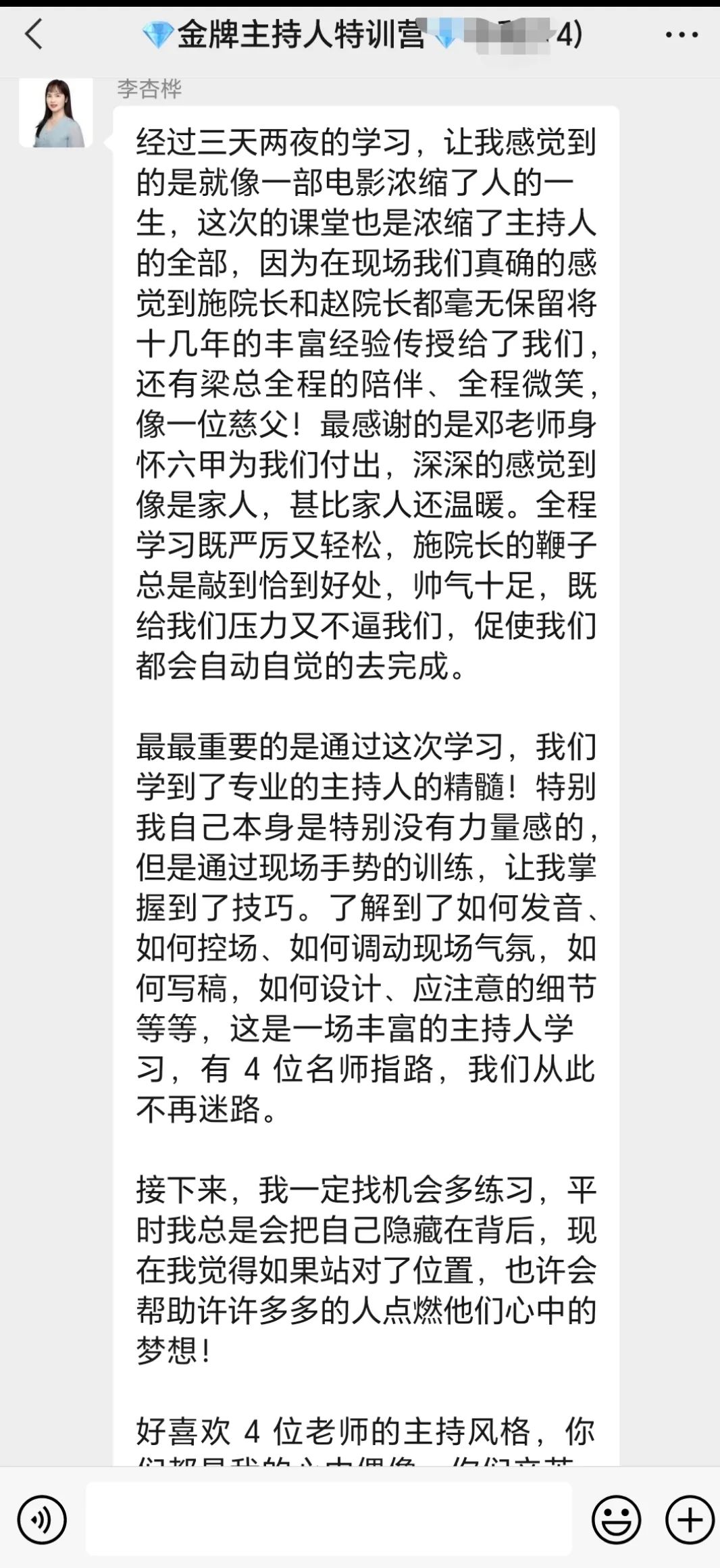Go back from the group chat
Image resolution: width=720 pixels, height=1568 pixels.
tap(34, 34)
